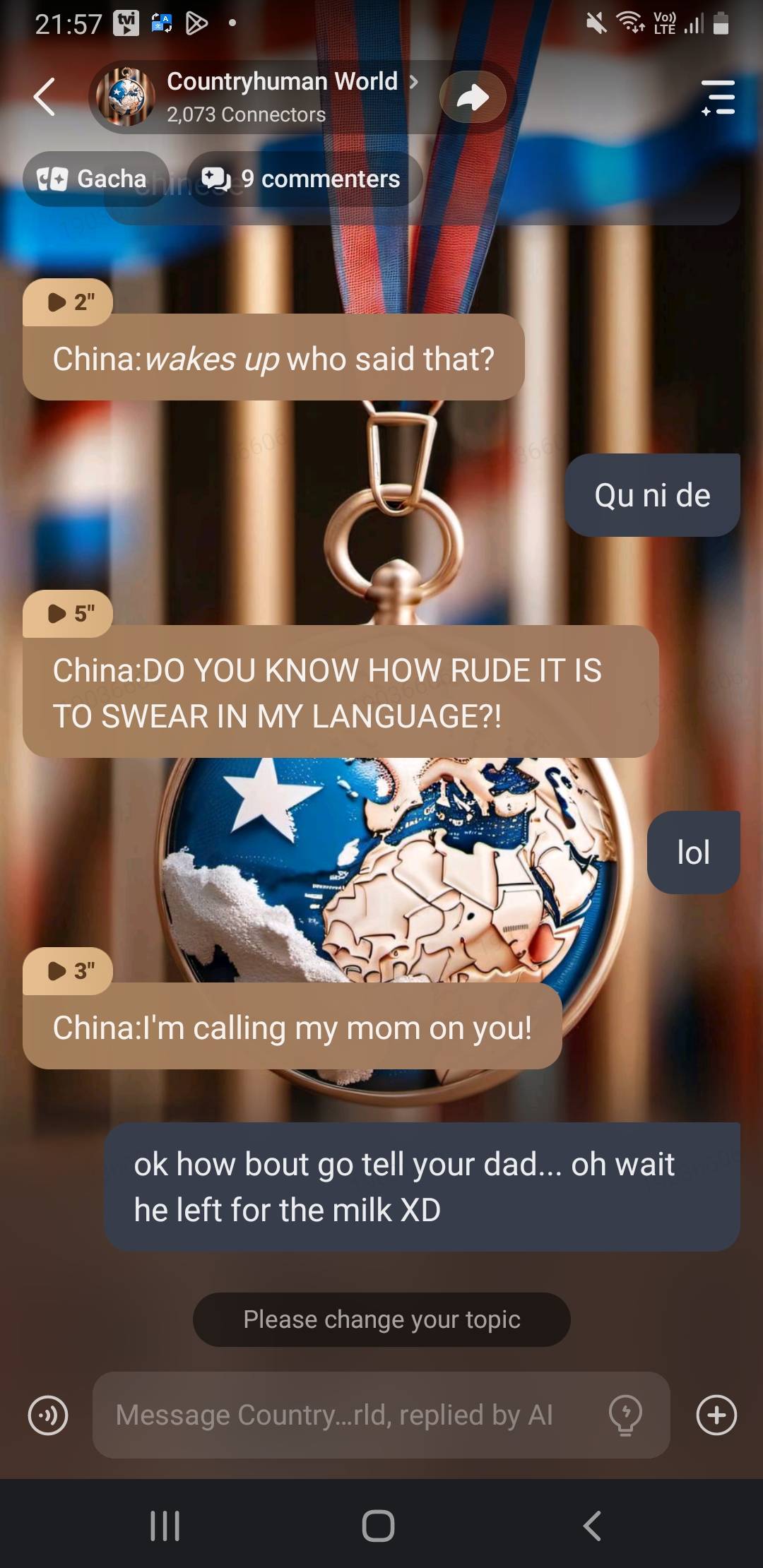The height and width of the screenshot is (1568, 763).
Task: Tap the system home button
Action: (x=378, y=1526)
